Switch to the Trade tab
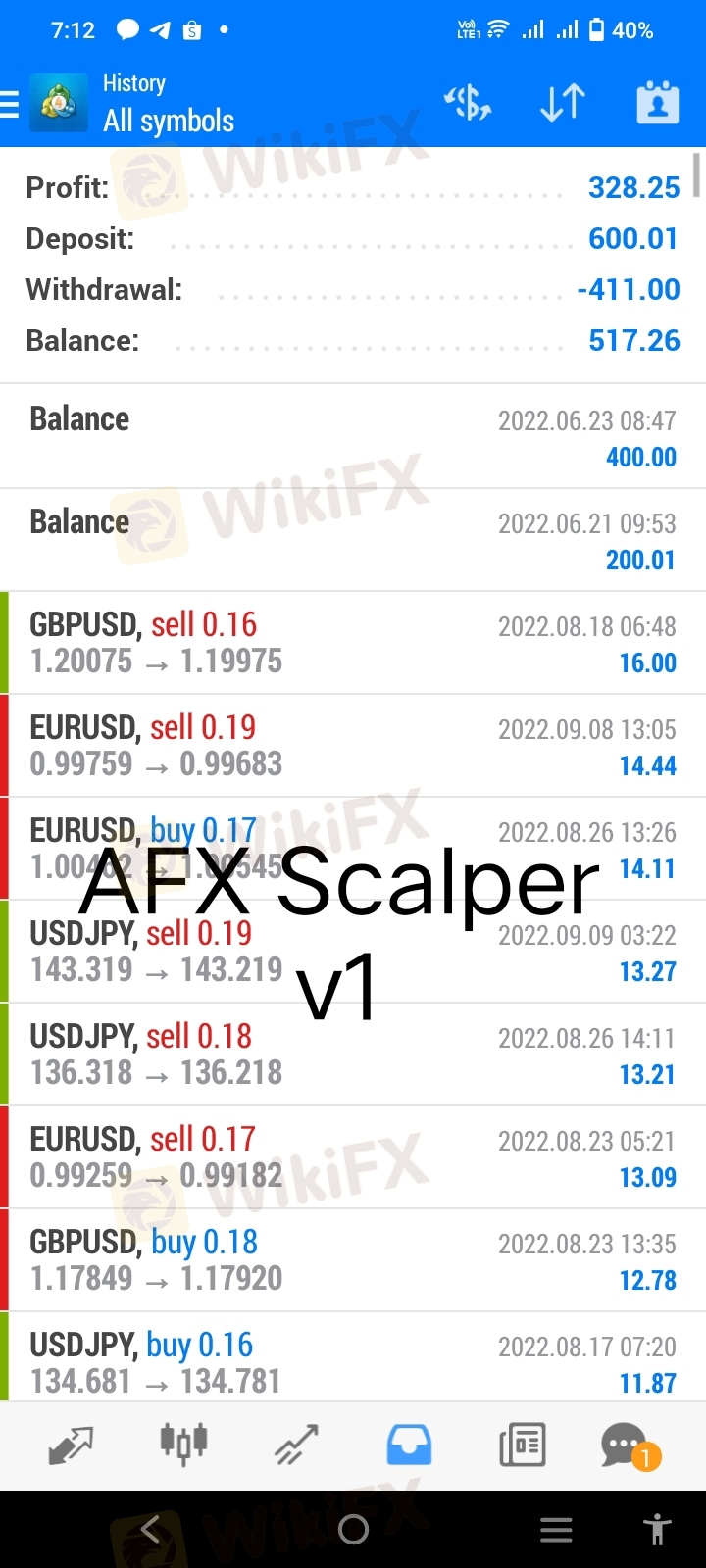Image resolution: width=706 pixels, height=1568 pixels. tap(296, 1445)
